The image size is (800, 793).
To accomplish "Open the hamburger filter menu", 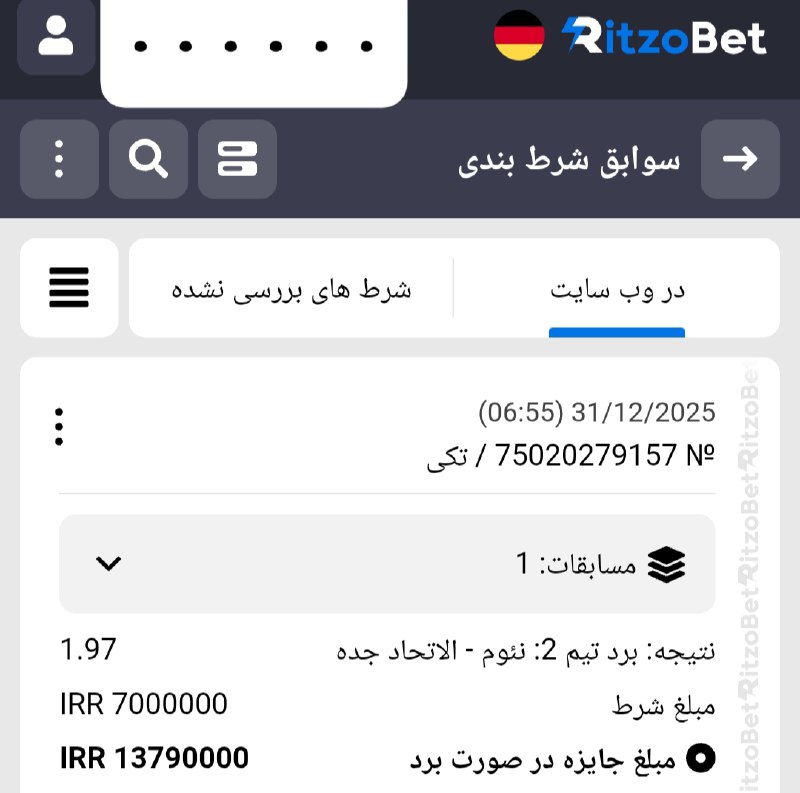I will [69, 288].
